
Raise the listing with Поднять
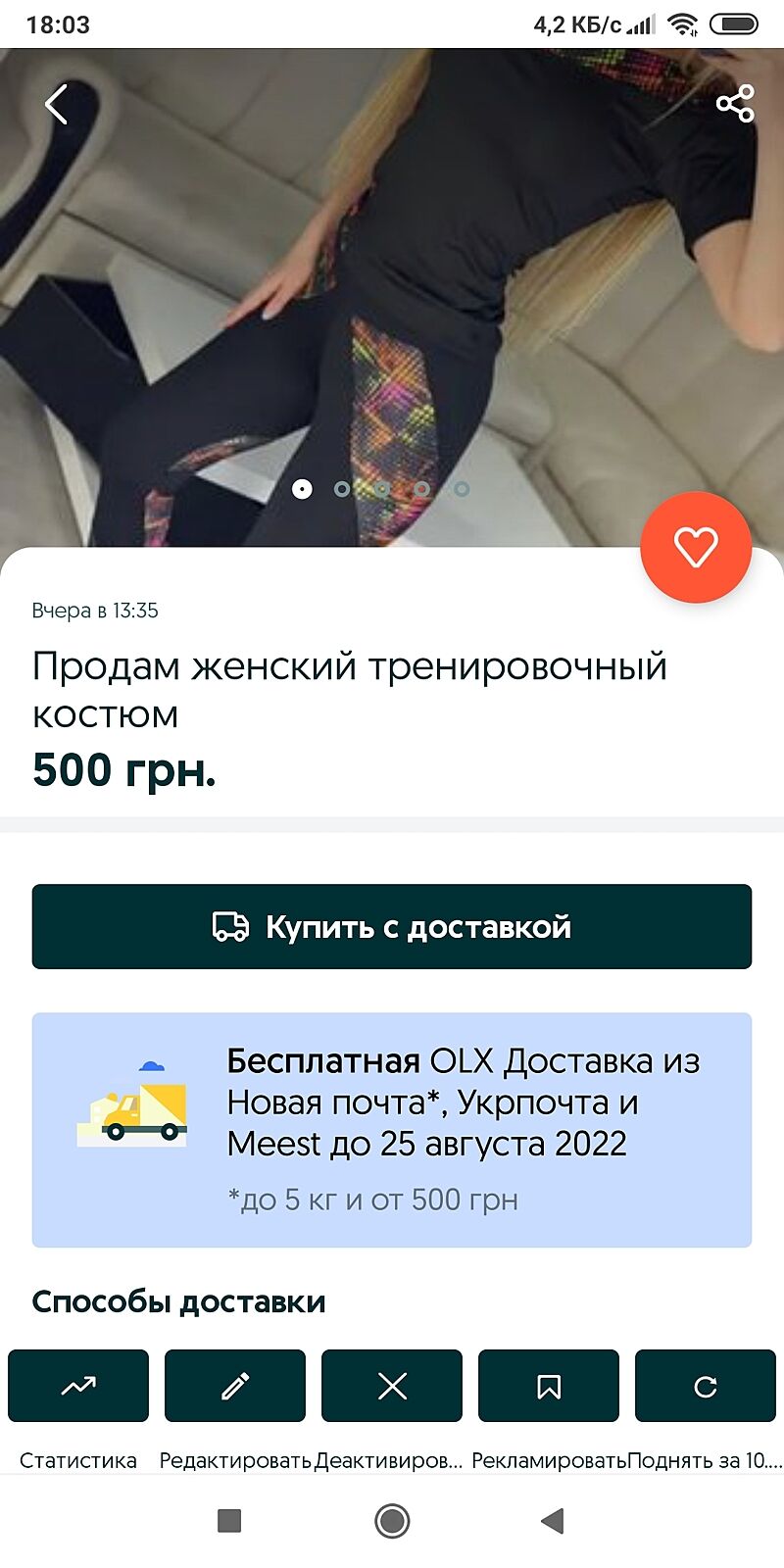(x=706, y=1386)
